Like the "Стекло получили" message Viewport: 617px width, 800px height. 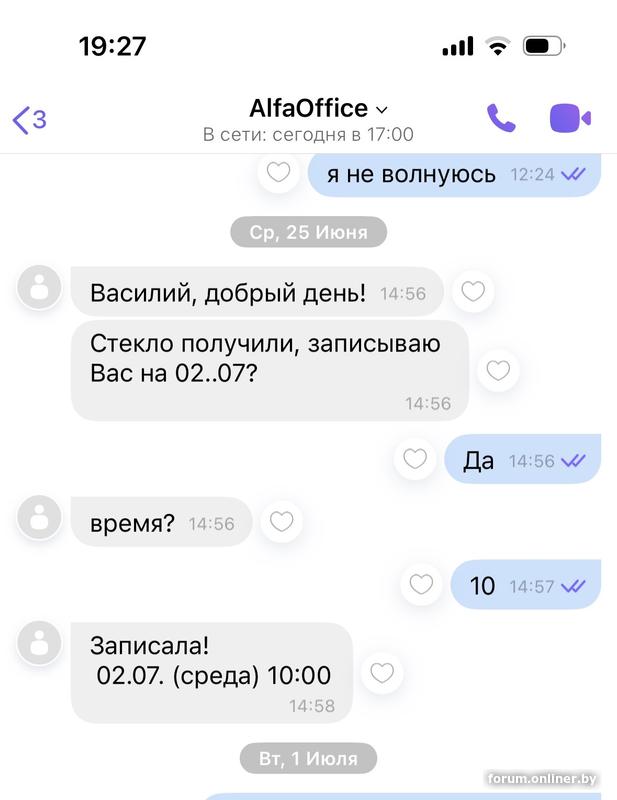(498, 371)
